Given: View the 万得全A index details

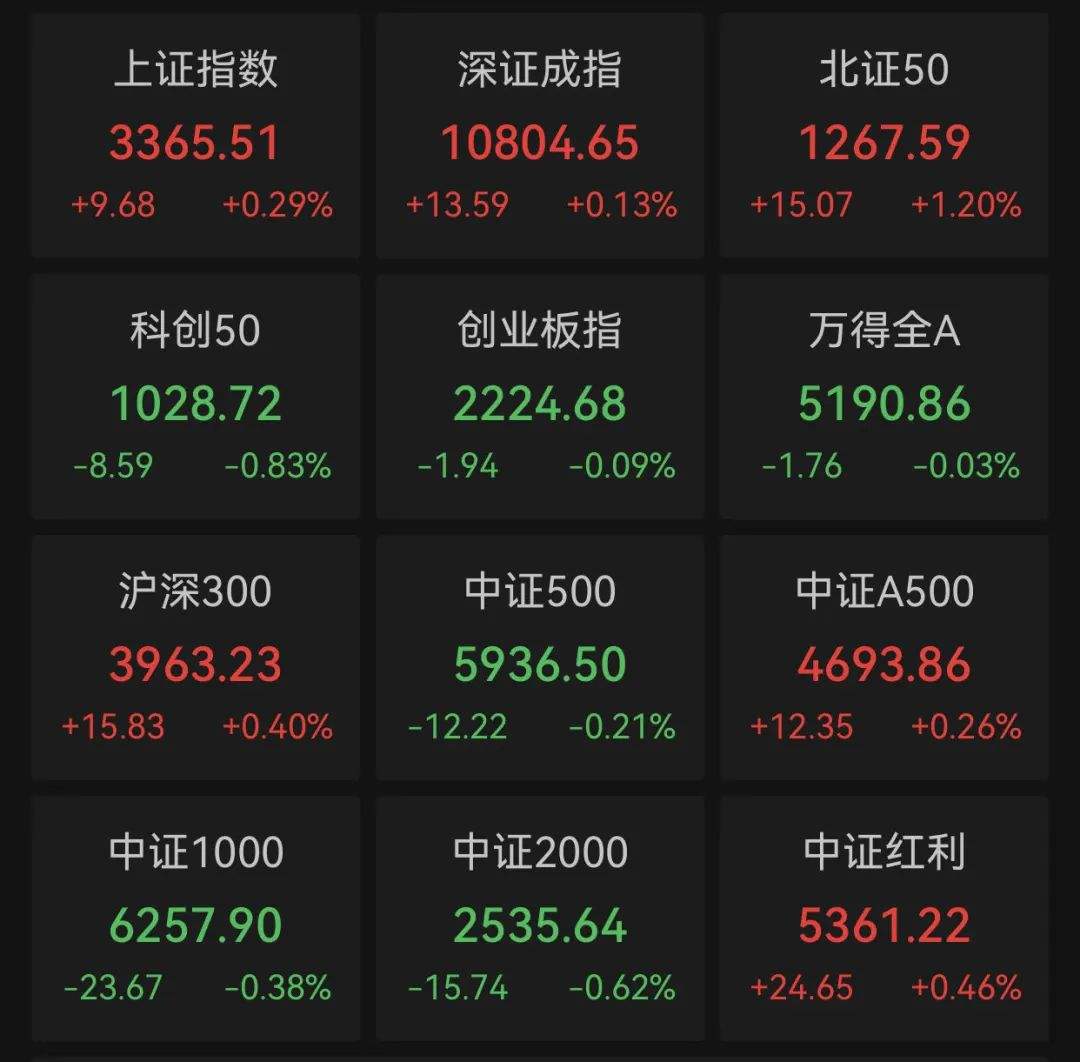Looking at the screenshot, I should tap(884, 397).
